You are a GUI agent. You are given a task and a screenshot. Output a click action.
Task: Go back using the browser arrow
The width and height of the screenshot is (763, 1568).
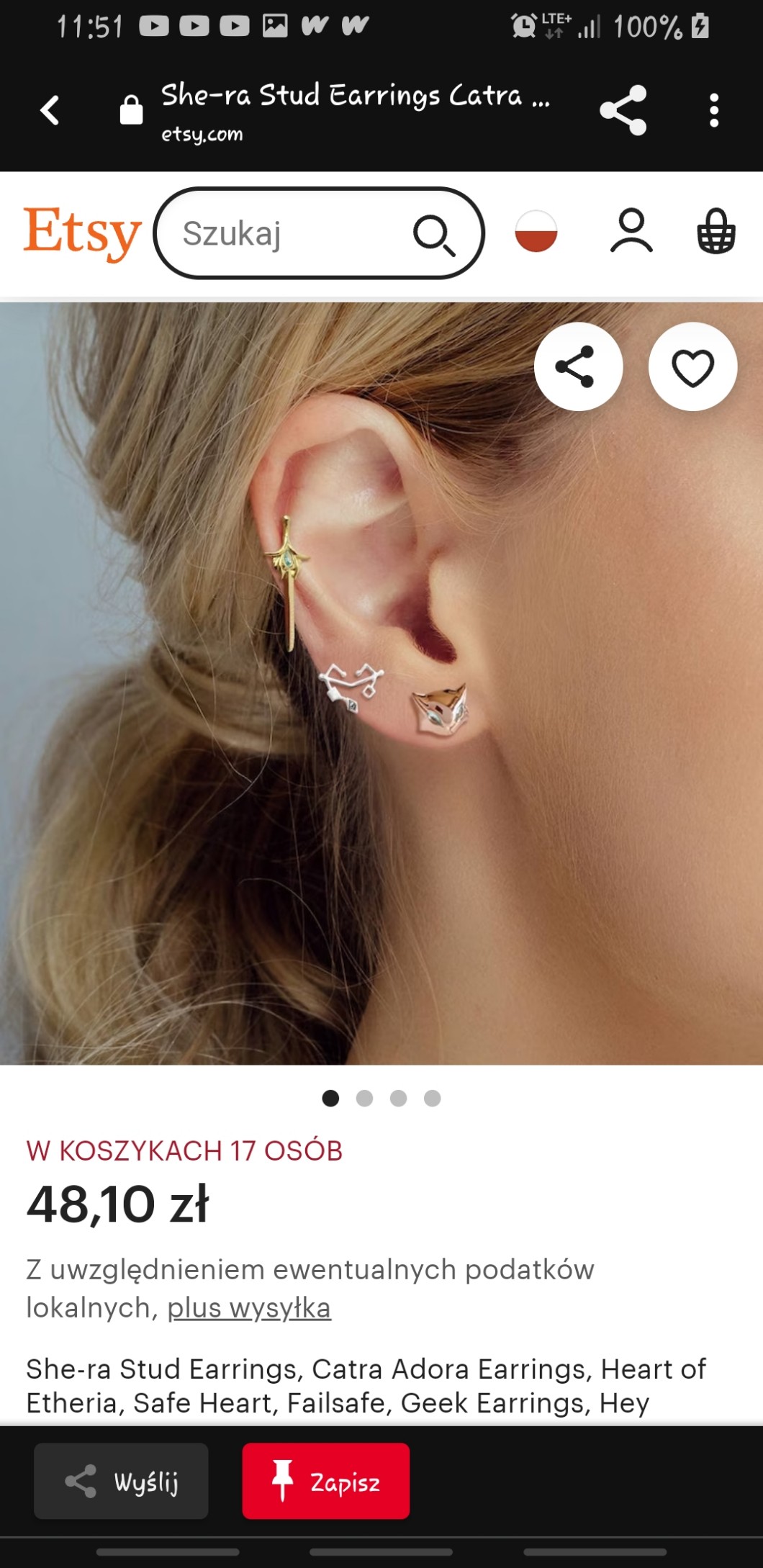point(50,110)
